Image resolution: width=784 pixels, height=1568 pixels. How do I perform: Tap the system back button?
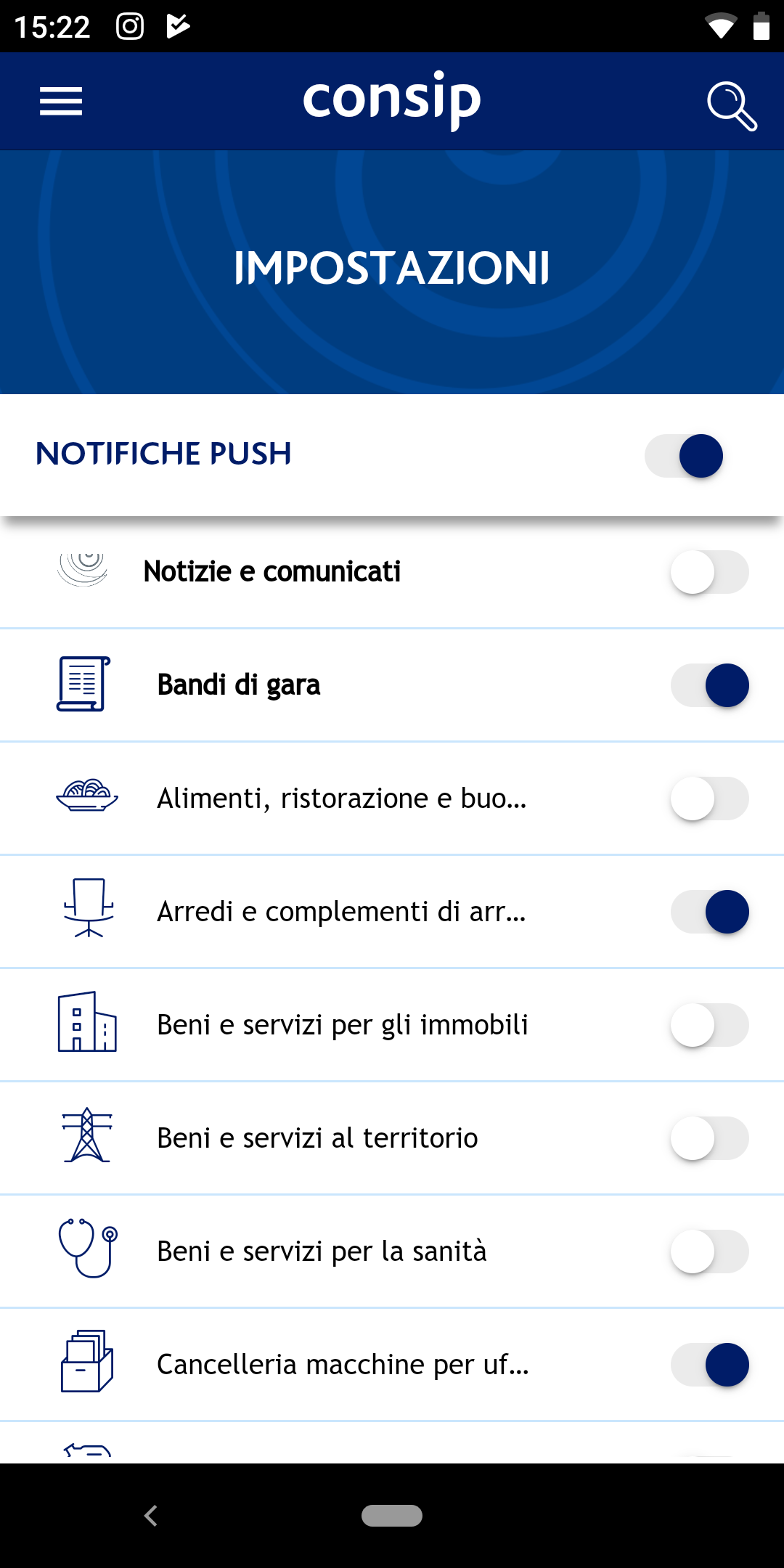pyautogui.click(x=151, y=1516)
